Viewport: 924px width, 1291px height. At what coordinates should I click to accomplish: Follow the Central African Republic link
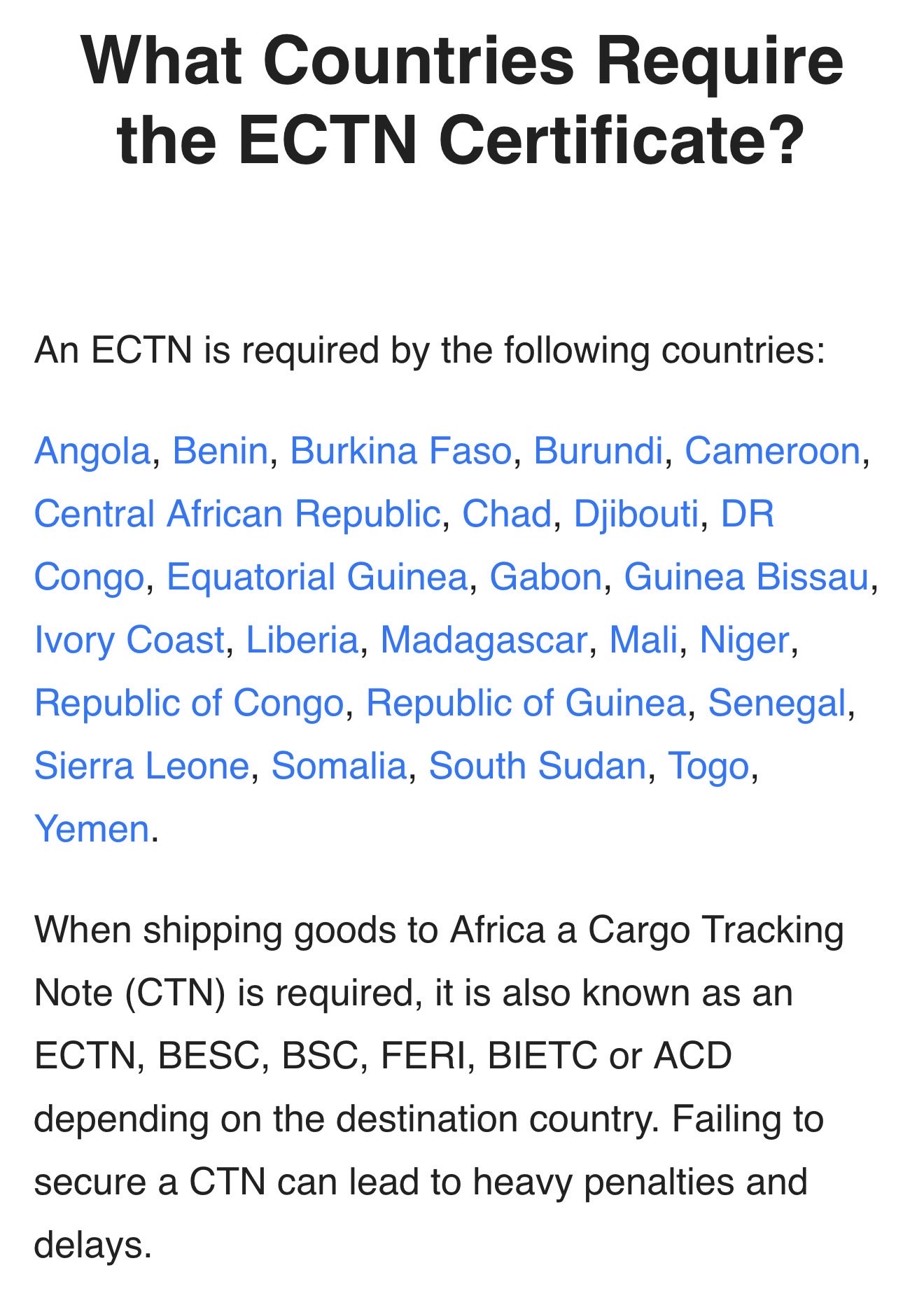pos(237,513)
